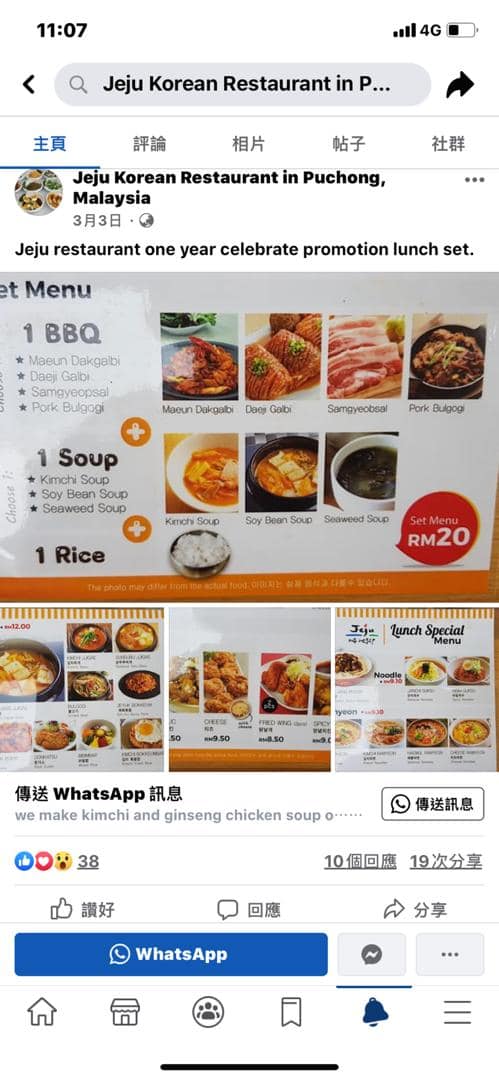Like the post with 讚好
The width and height of the screenshot is (499, 1080).
tap(83, 910)
